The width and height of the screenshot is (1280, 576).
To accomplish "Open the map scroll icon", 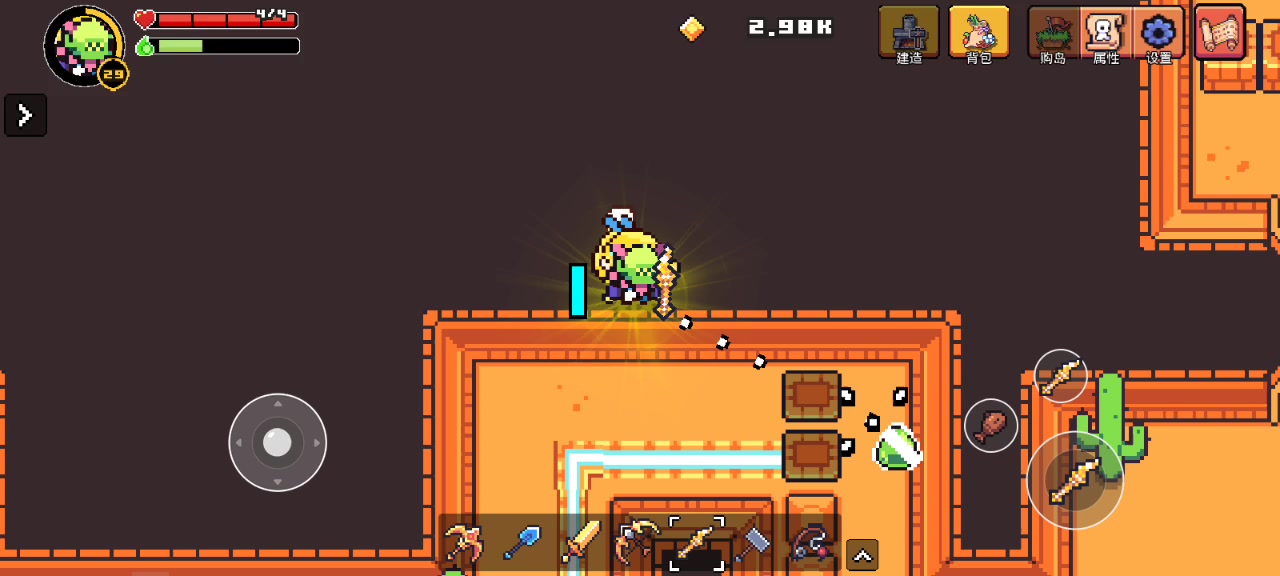I will coord(1219,32).
